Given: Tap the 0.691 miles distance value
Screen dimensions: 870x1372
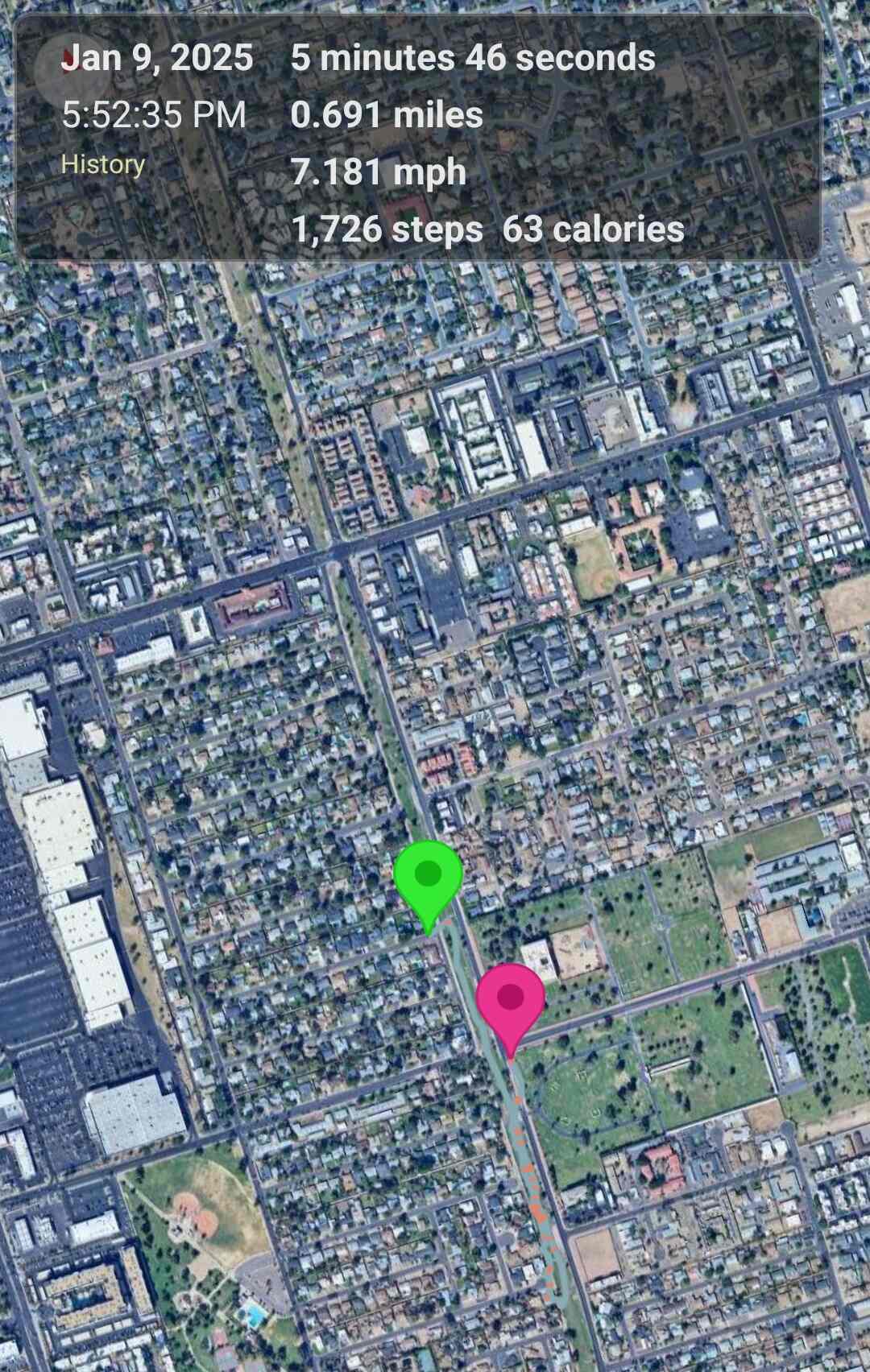Looking at the screenshot, I should tap(387, 115).
